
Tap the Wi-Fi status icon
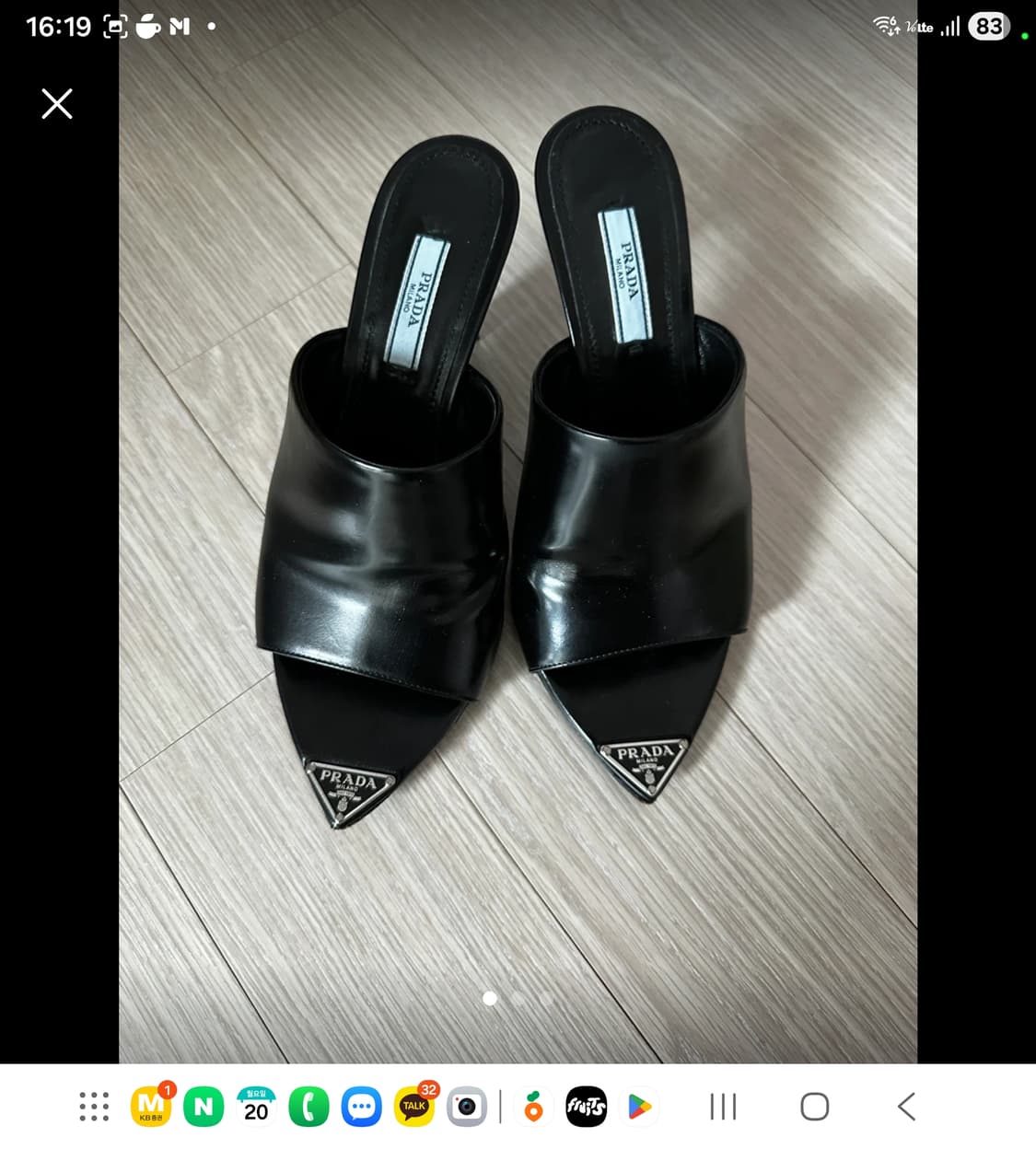point(886,27)
